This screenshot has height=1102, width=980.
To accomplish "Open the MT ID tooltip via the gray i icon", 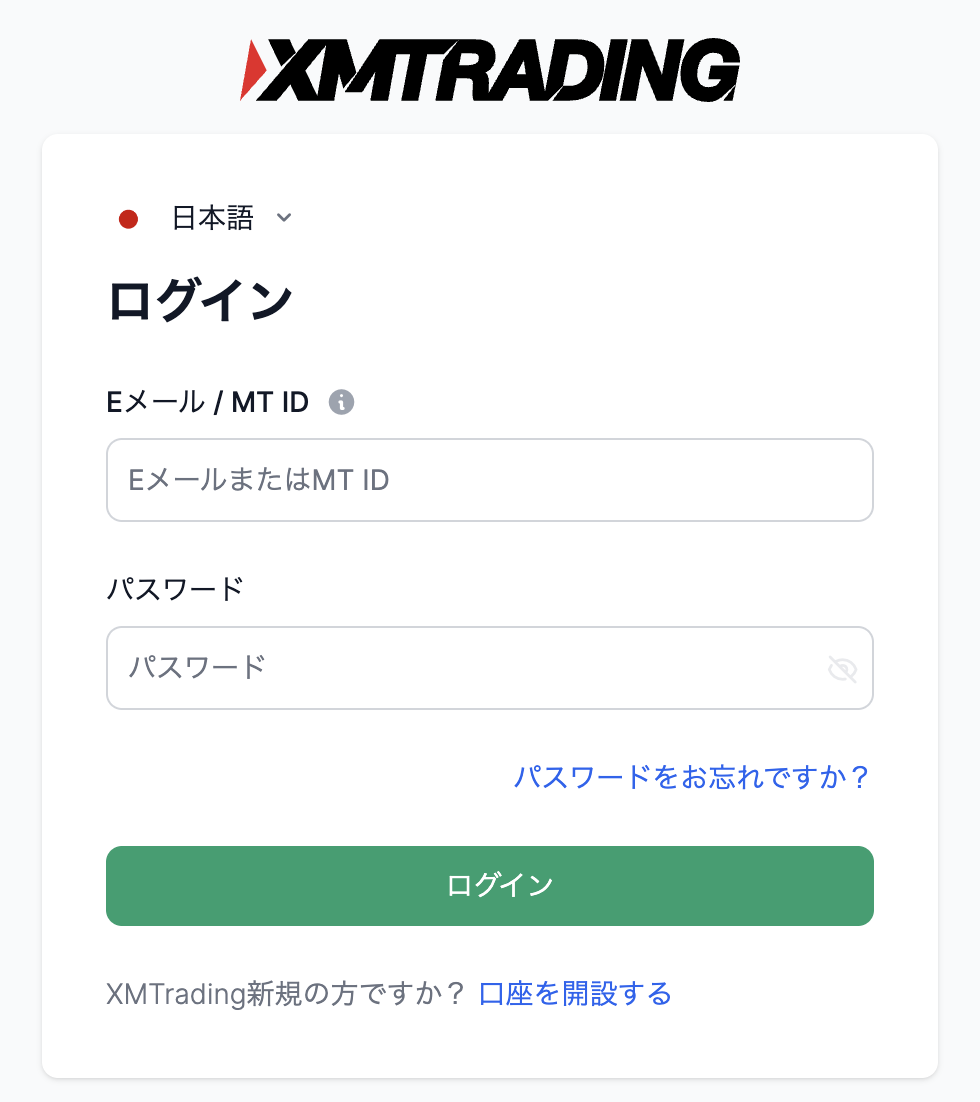I will [x=341, y=401].
